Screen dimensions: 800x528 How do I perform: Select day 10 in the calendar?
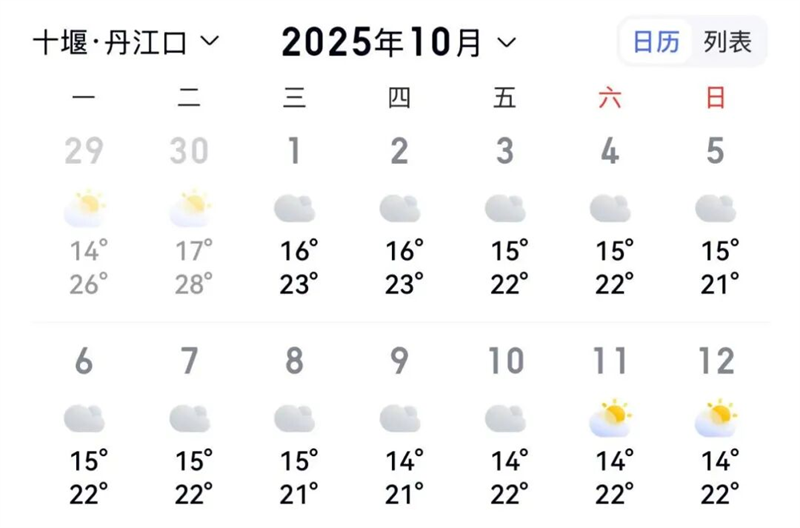click(x=505, y=425)
